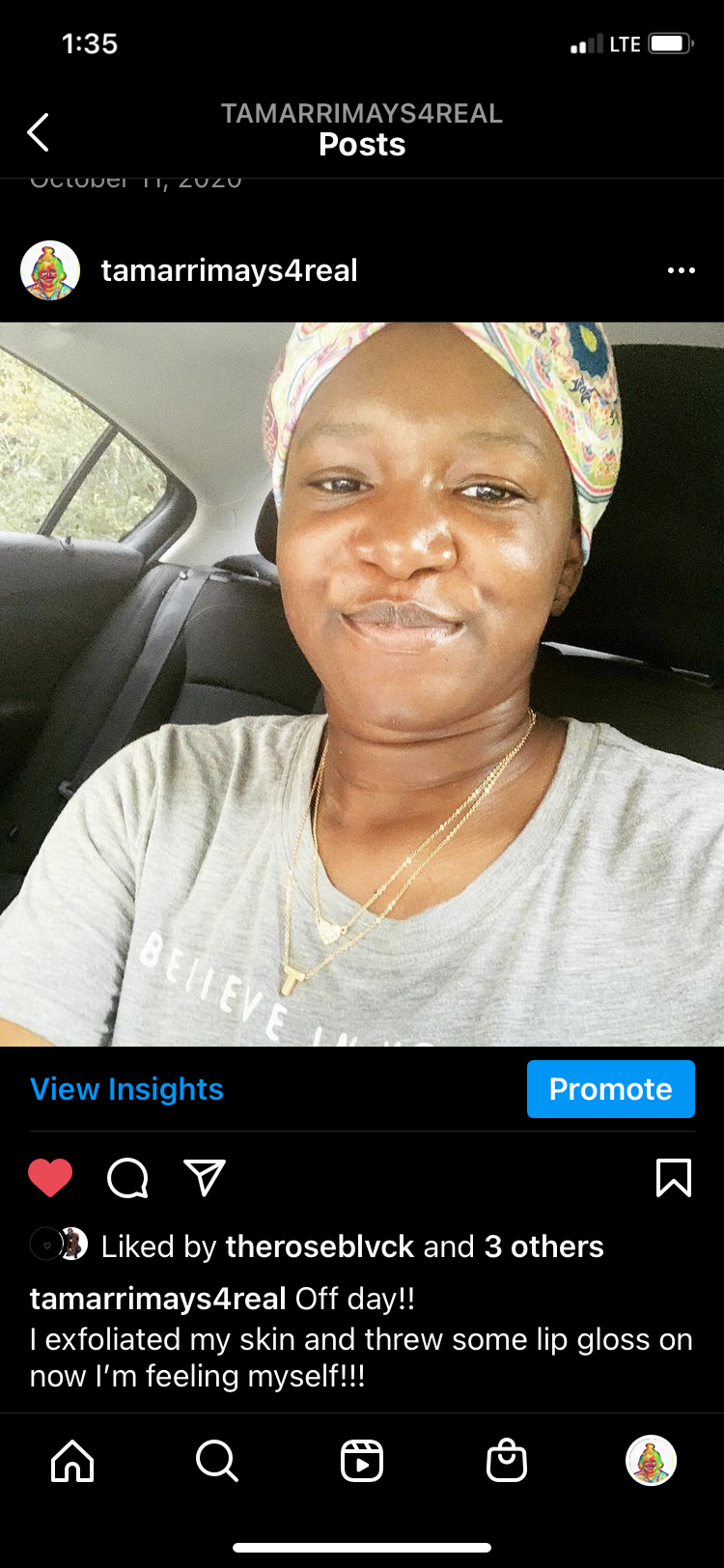Switch to the Profile tab avatar
This screenshot has height=1568, width=724.
tap(652, 1461)
